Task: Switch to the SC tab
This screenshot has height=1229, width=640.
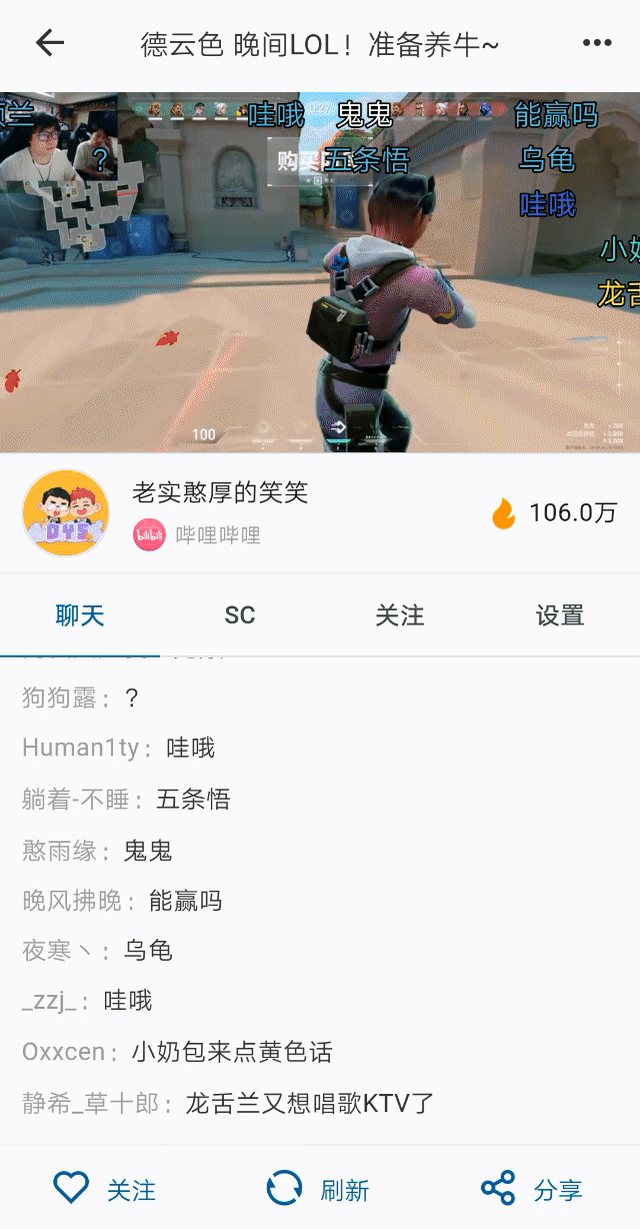Action: (240, 615)
